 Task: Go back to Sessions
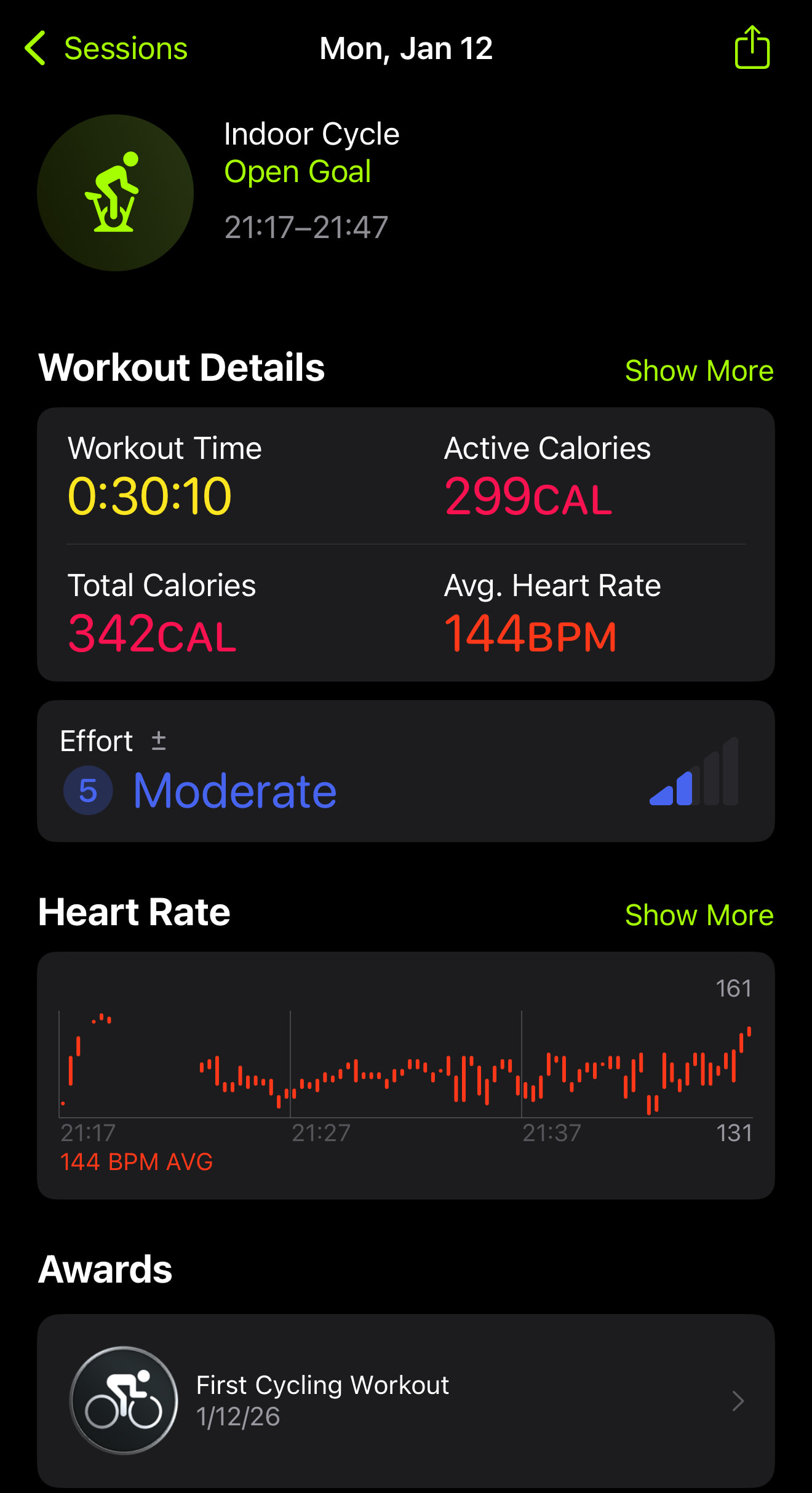click(106, 49)
